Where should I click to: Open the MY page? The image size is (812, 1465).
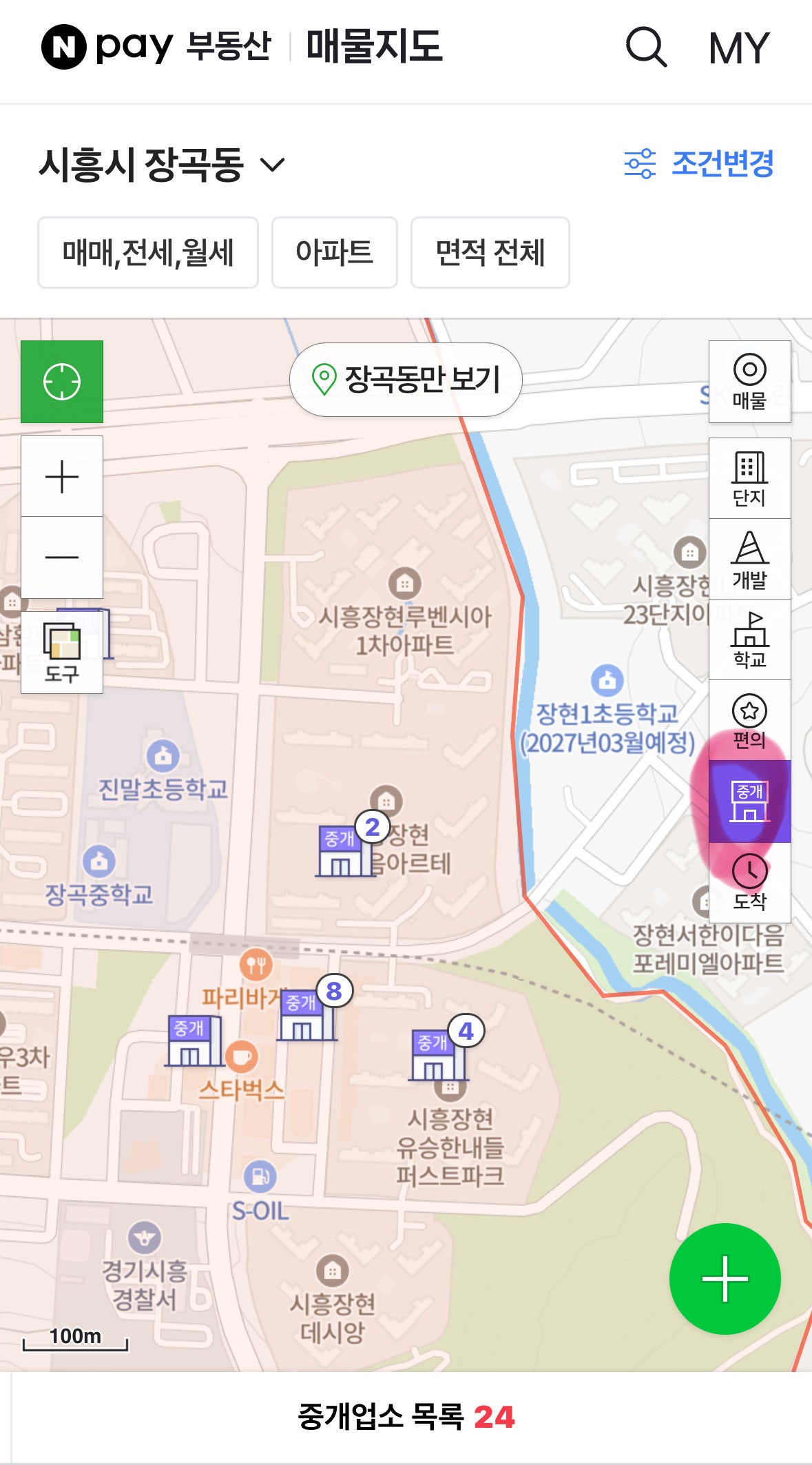tap(738, 48)
